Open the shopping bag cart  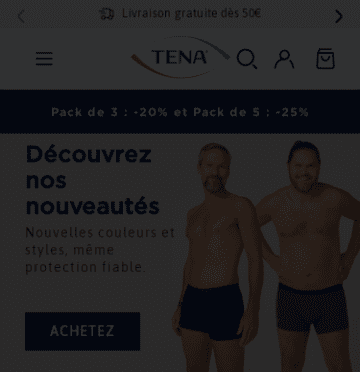point(325,59)
